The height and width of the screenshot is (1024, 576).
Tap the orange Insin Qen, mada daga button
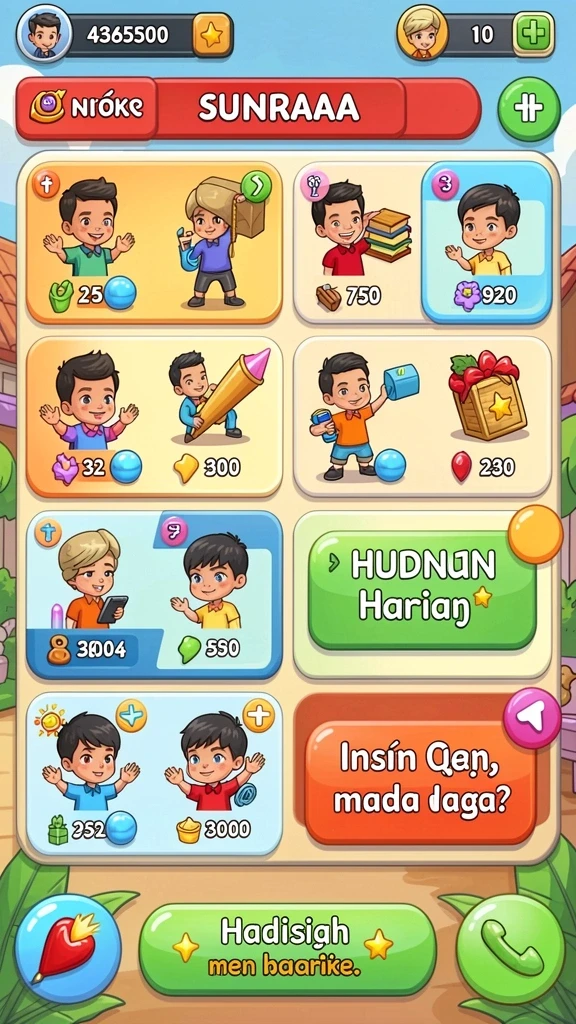[x=420, y=782]
